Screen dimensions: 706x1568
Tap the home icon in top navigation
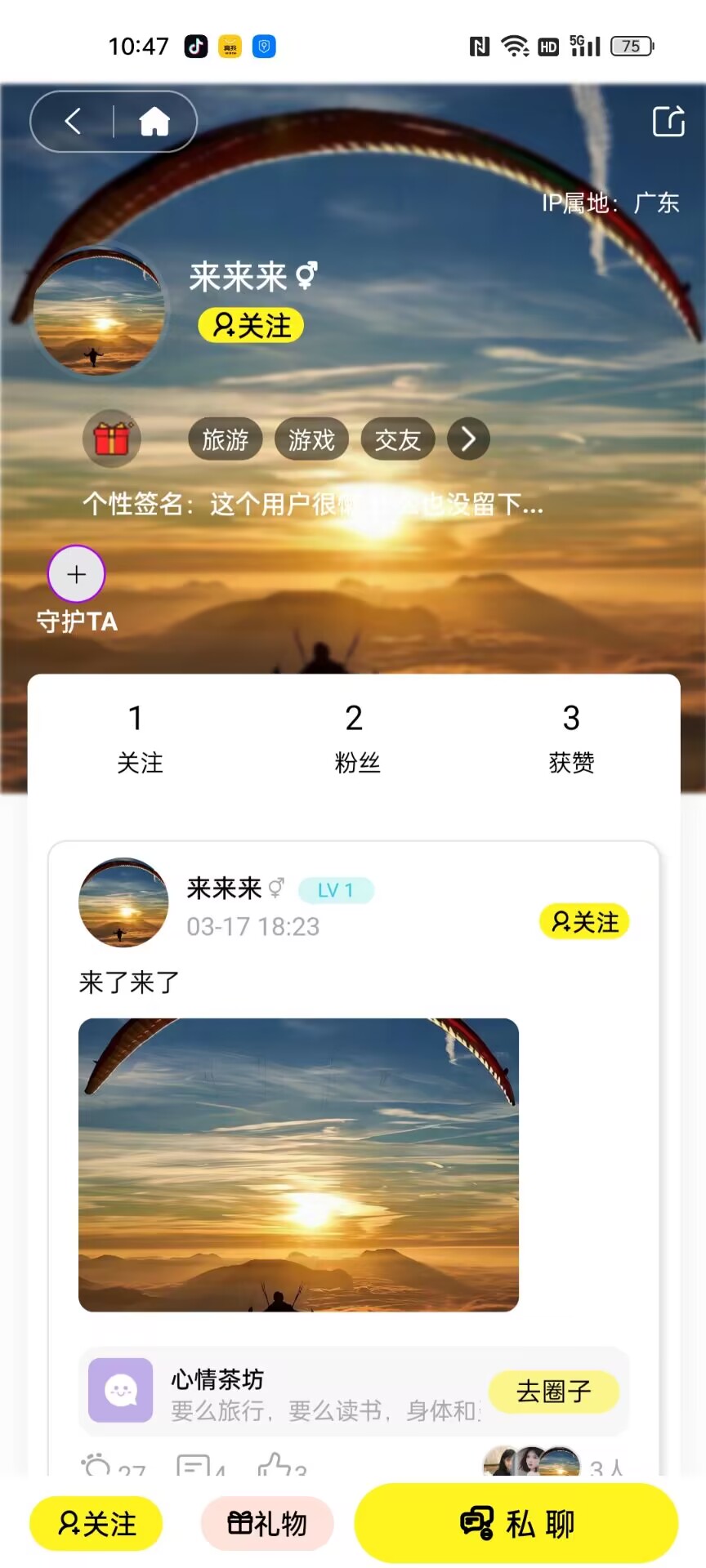pyautogui.click(x=155, y=121)
